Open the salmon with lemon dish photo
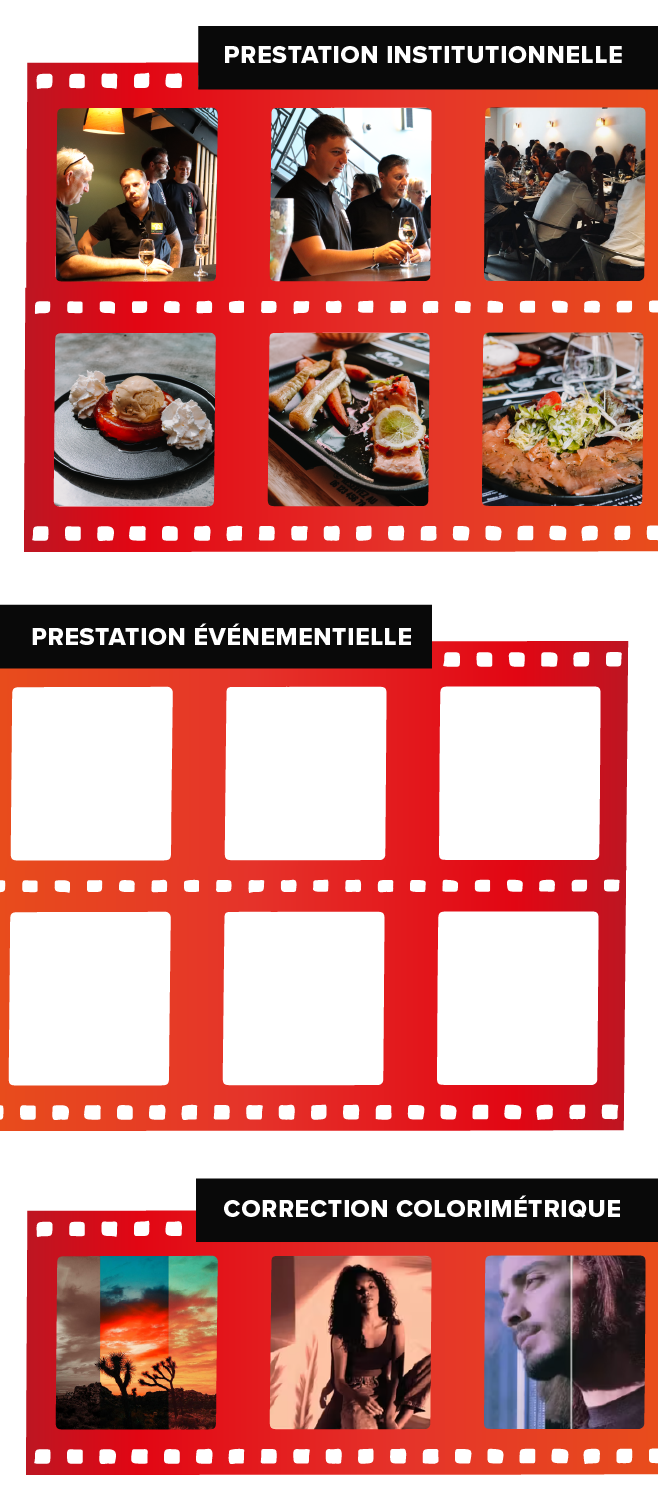The width and height of the screenshot is (658, 1500). pyautogui.click(x=348, y=419)
